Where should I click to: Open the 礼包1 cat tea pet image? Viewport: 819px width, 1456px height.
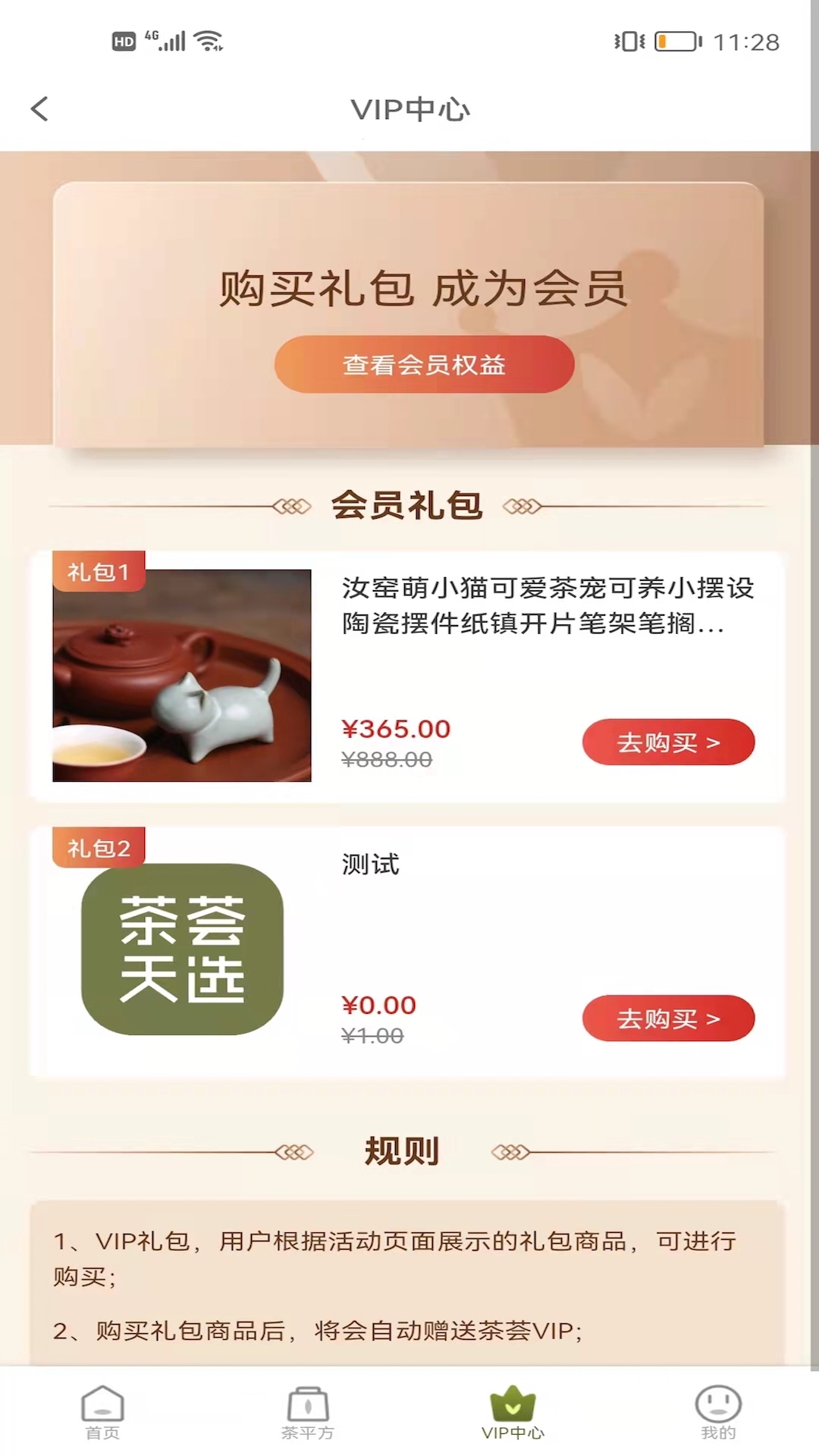pos(182,675)
